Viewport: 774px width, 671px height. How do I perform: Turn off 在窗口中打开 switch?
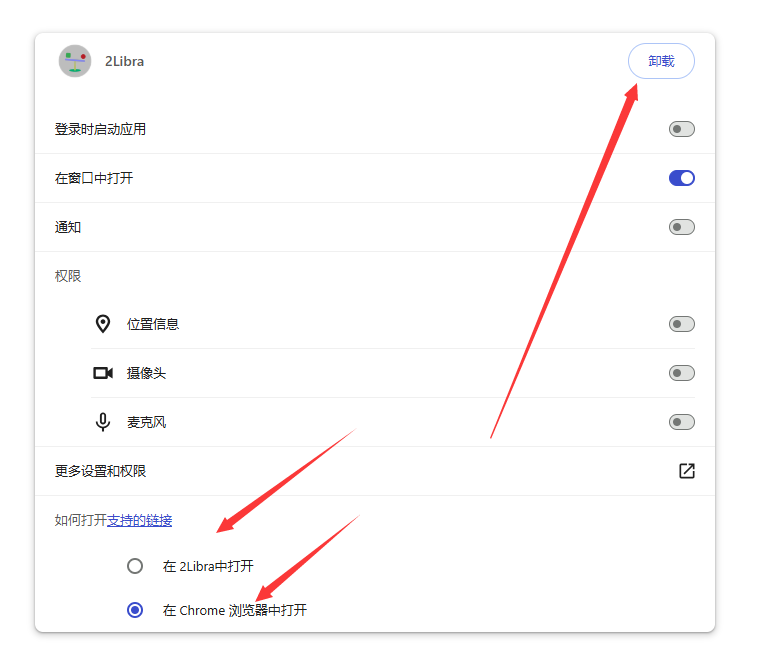[x=681, y=178]
